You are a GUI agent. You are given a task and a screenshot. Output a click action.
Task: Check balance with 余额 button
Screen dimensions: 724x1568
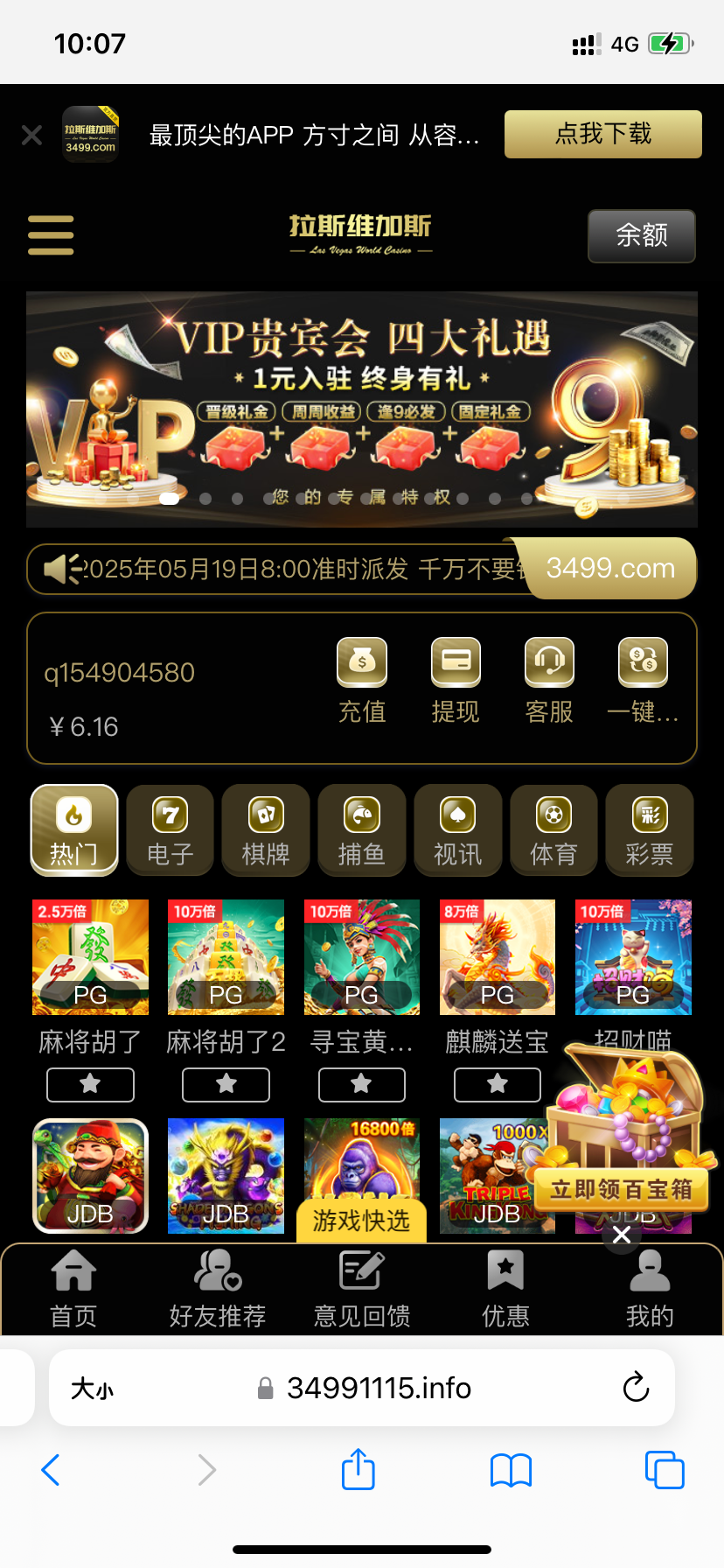[x=641, y=235]
